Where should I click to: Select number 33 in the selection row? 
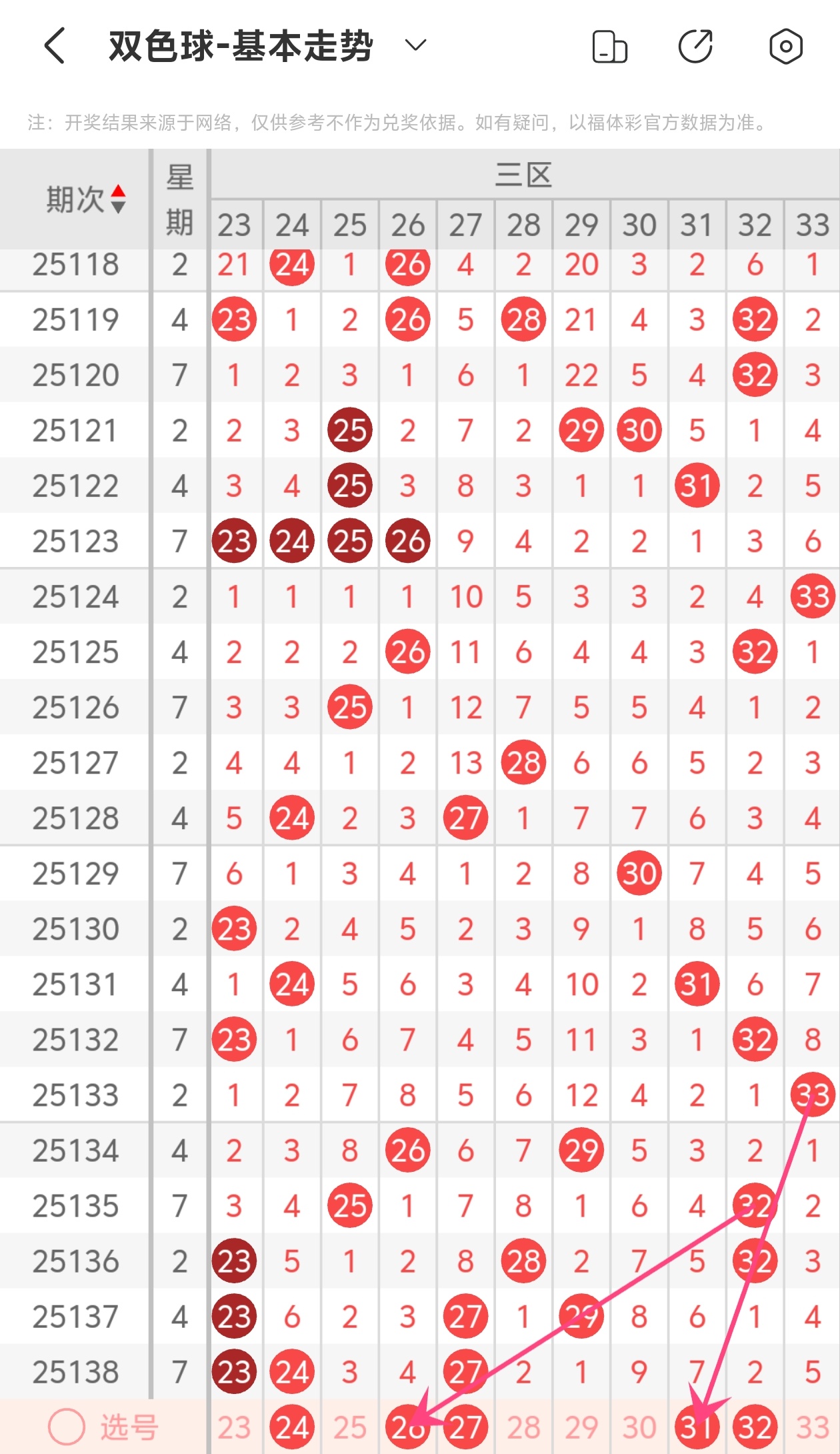click(x=812, y=1427)
